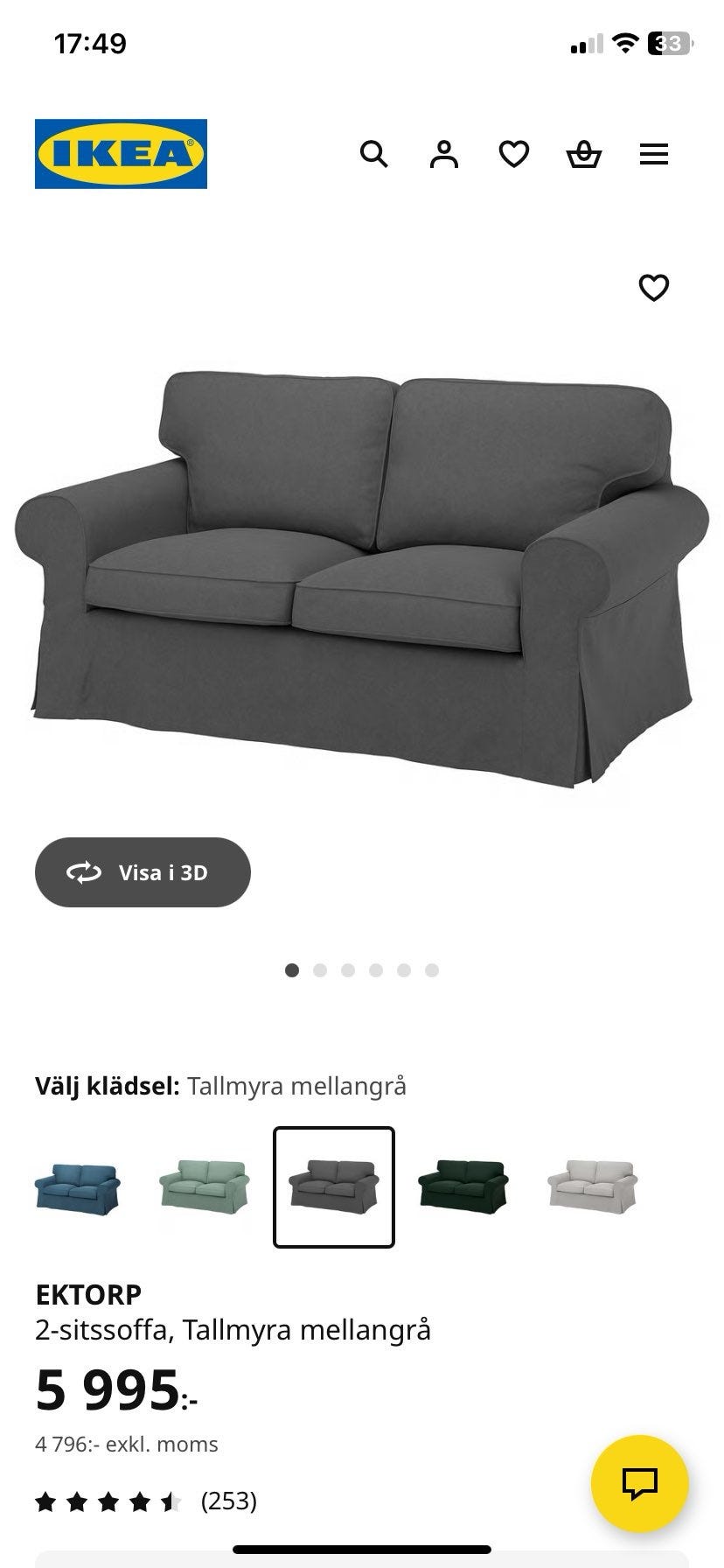Add the sofa to favorites with the heart toggle
Image resolution: width=724 pixels, height=1568 pixels.
point(656,287)
